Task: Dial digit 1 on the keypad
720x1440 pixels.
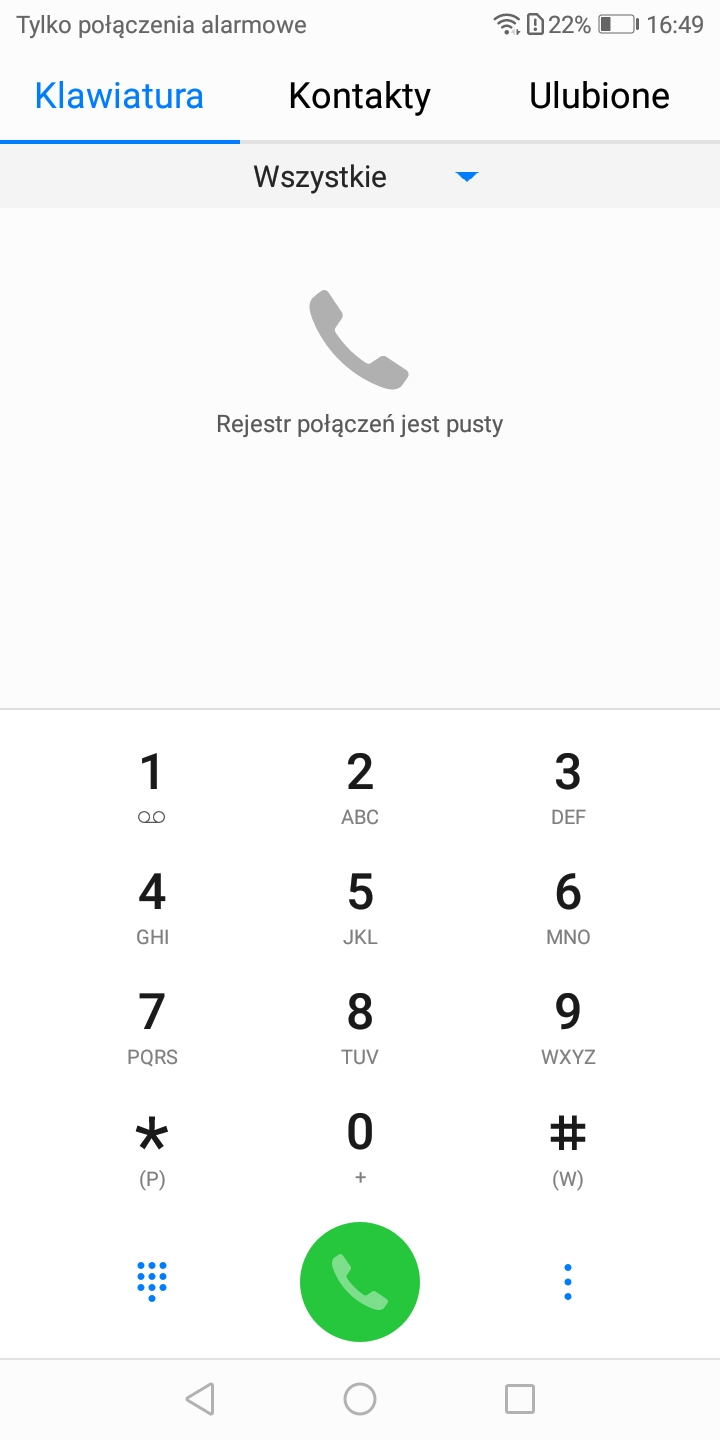Action: [x=152, y=788]
